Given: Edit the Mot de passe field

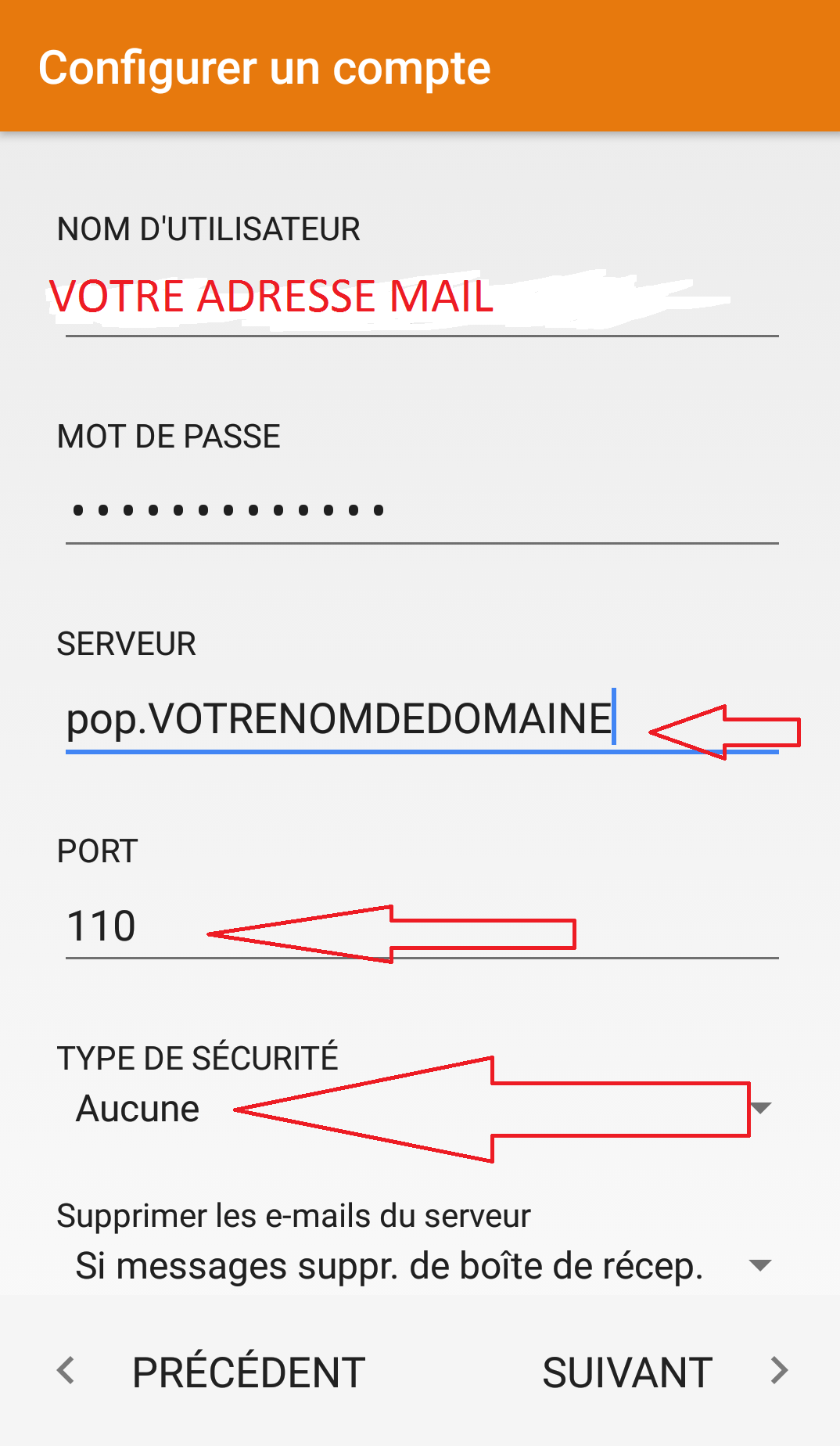Looking at the screenshot, I should point(422,509).
